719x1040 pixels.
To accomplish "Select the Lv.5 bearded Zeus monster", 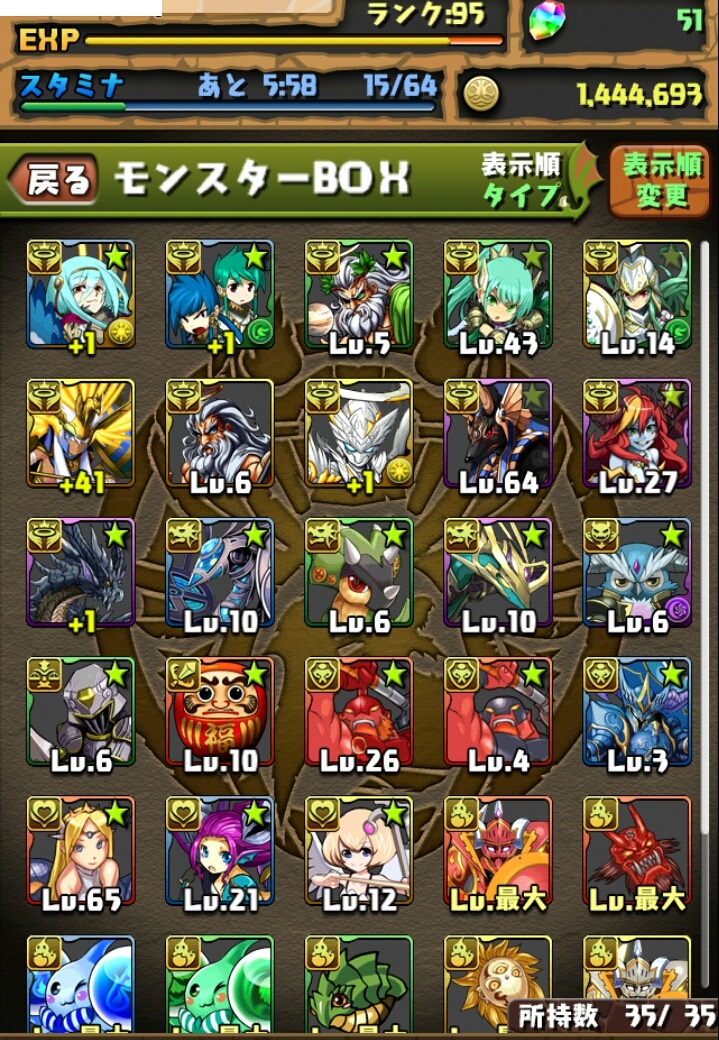I will [359, 295].
